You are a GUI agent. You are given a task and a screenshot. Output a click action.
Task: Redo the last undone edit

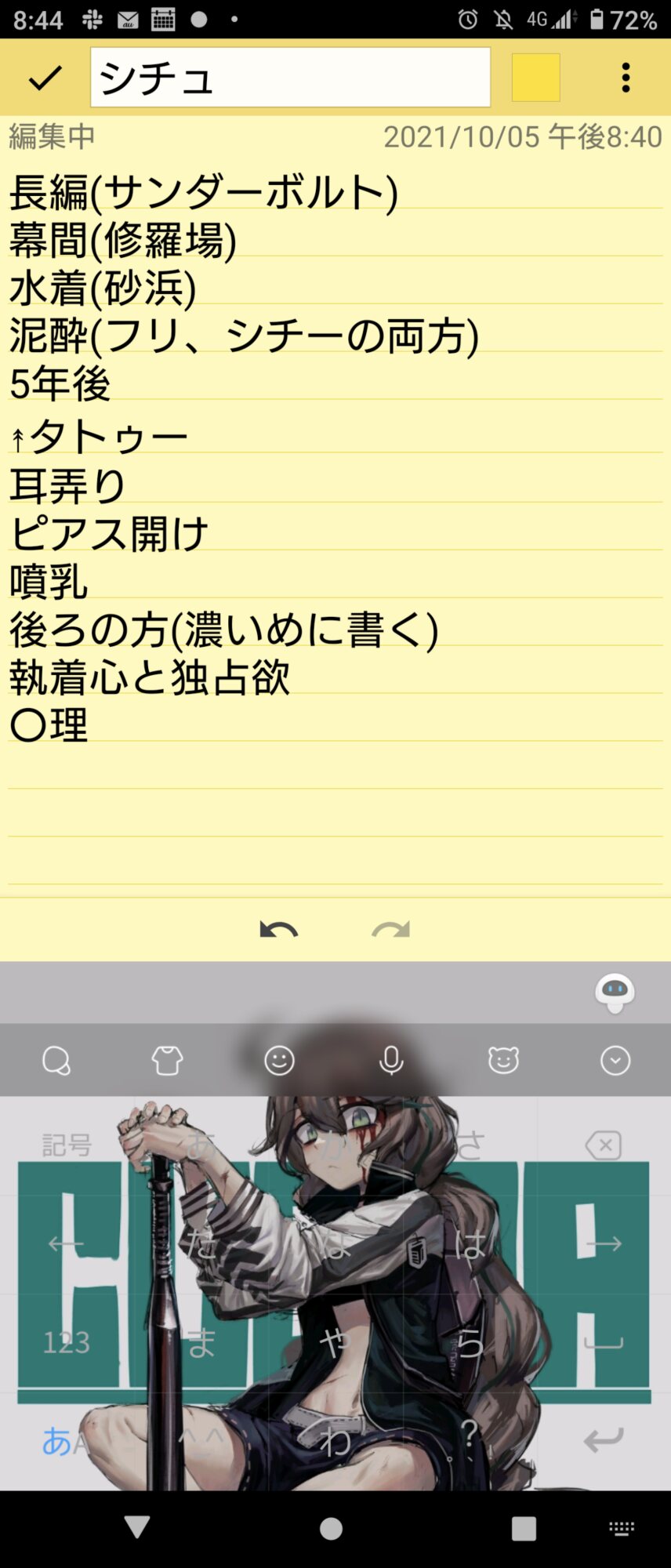[x=391, y=931]
